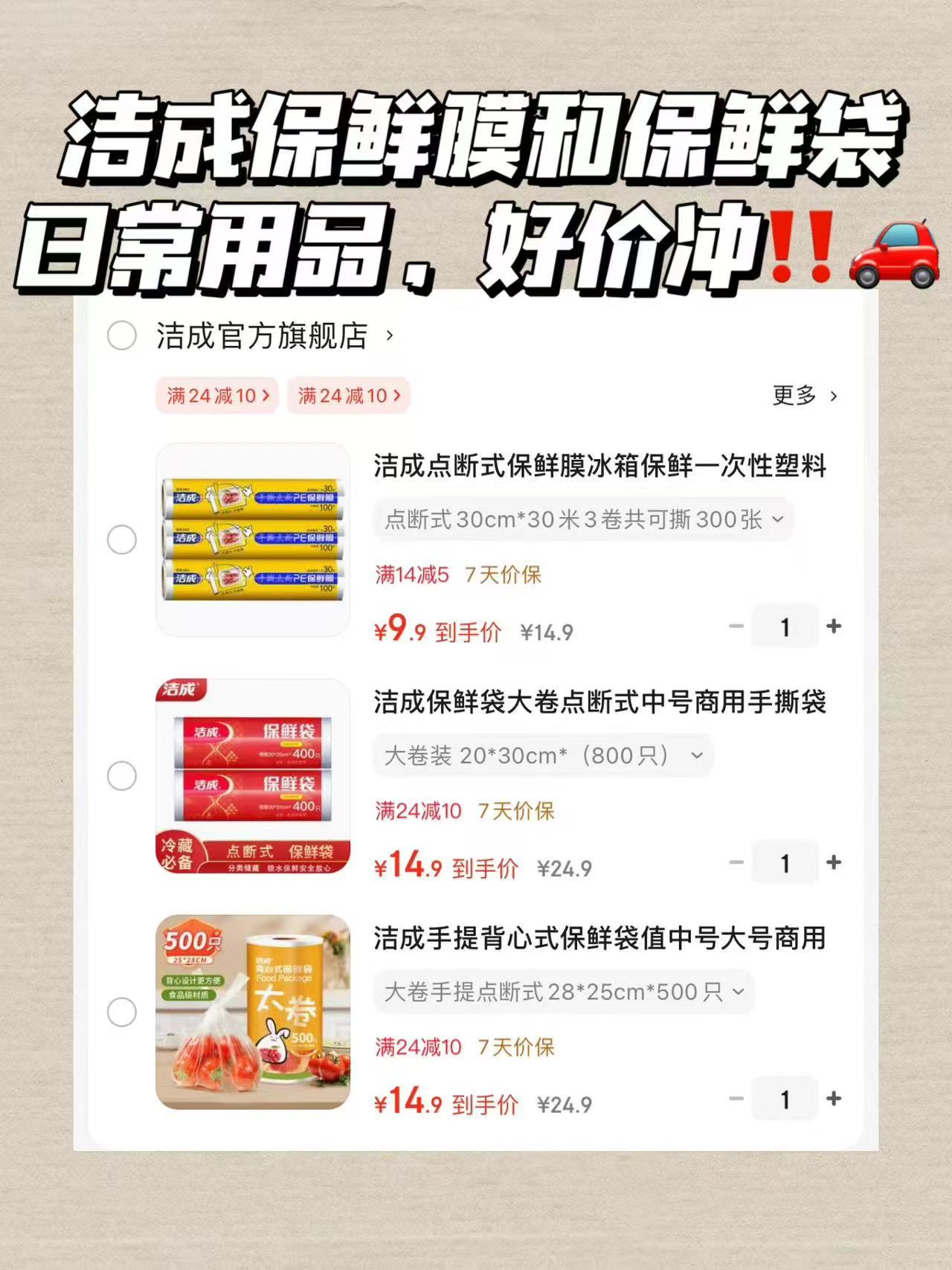Viewport: 952px width, 1270px height.
Task: Tap the minus icon beside 保鲜膜 quantity
Action: click(737, 627)
